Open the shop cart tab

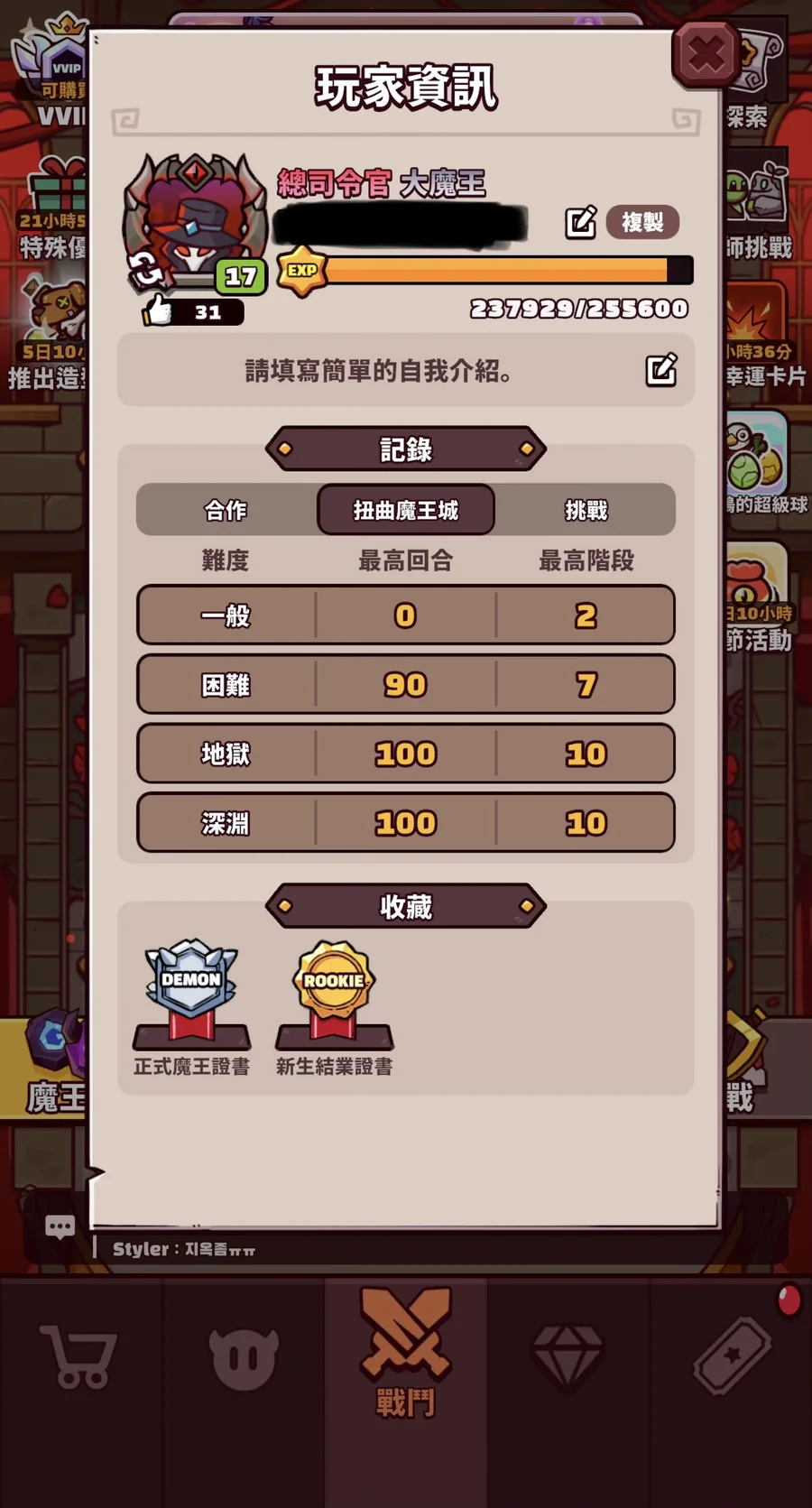tap(81, 1355)
